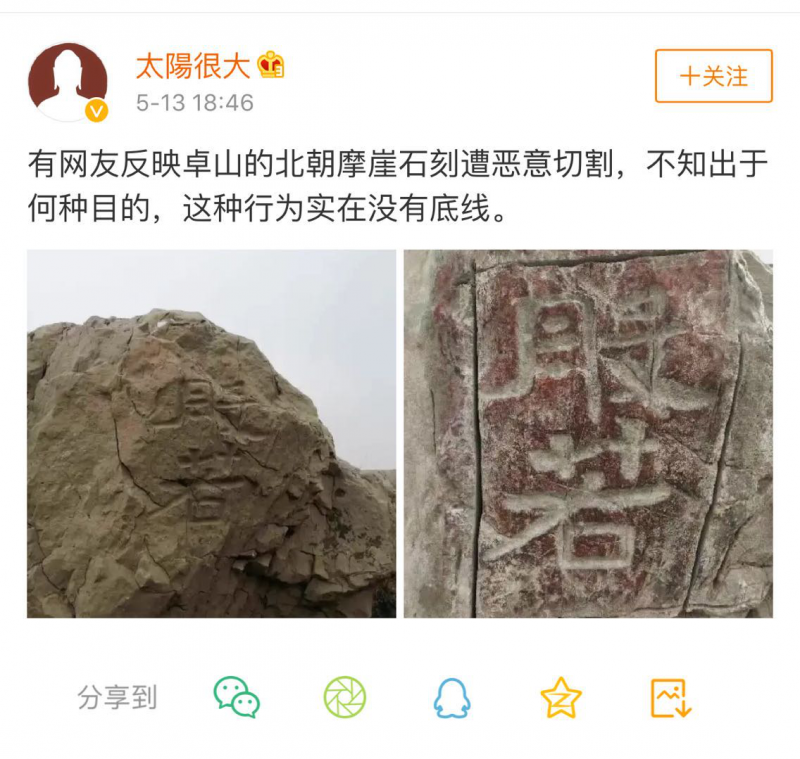Save the post image to device
The image size is (800, 759).
[670, 697]
